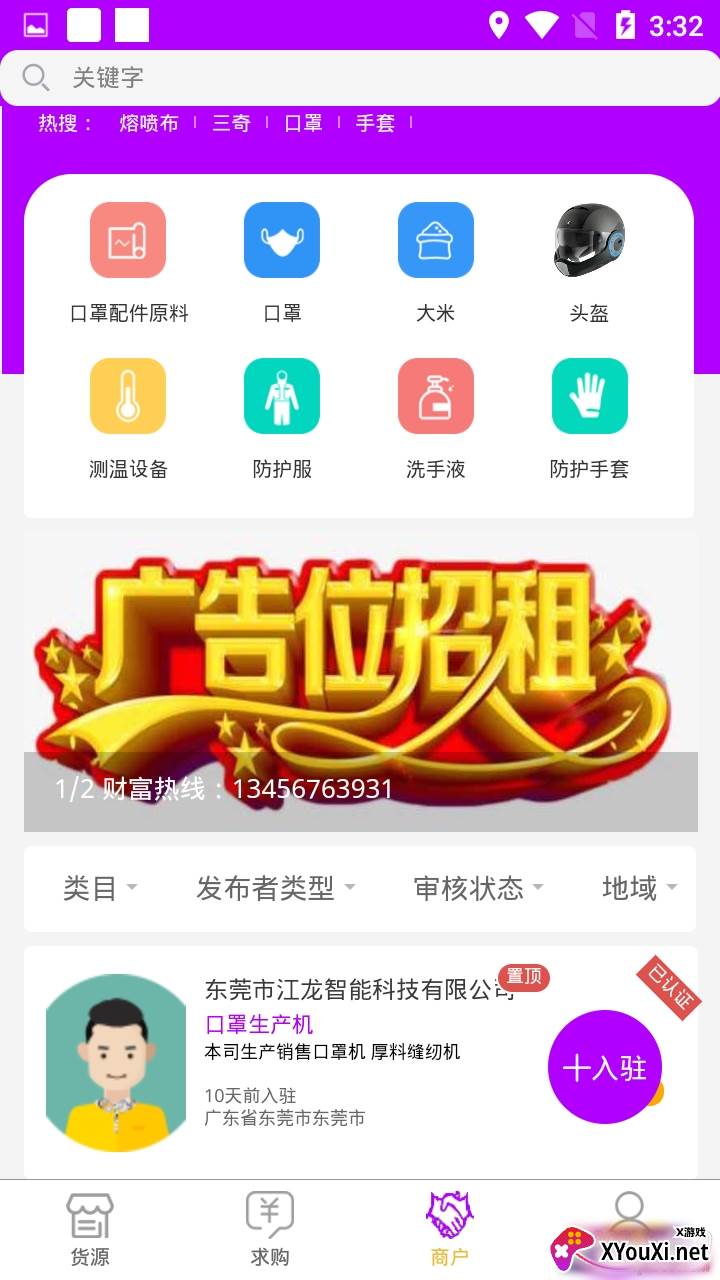Expand the 审核状态 filter dropdown
The width and height of the screenshot is (720, 1280).
479,888
